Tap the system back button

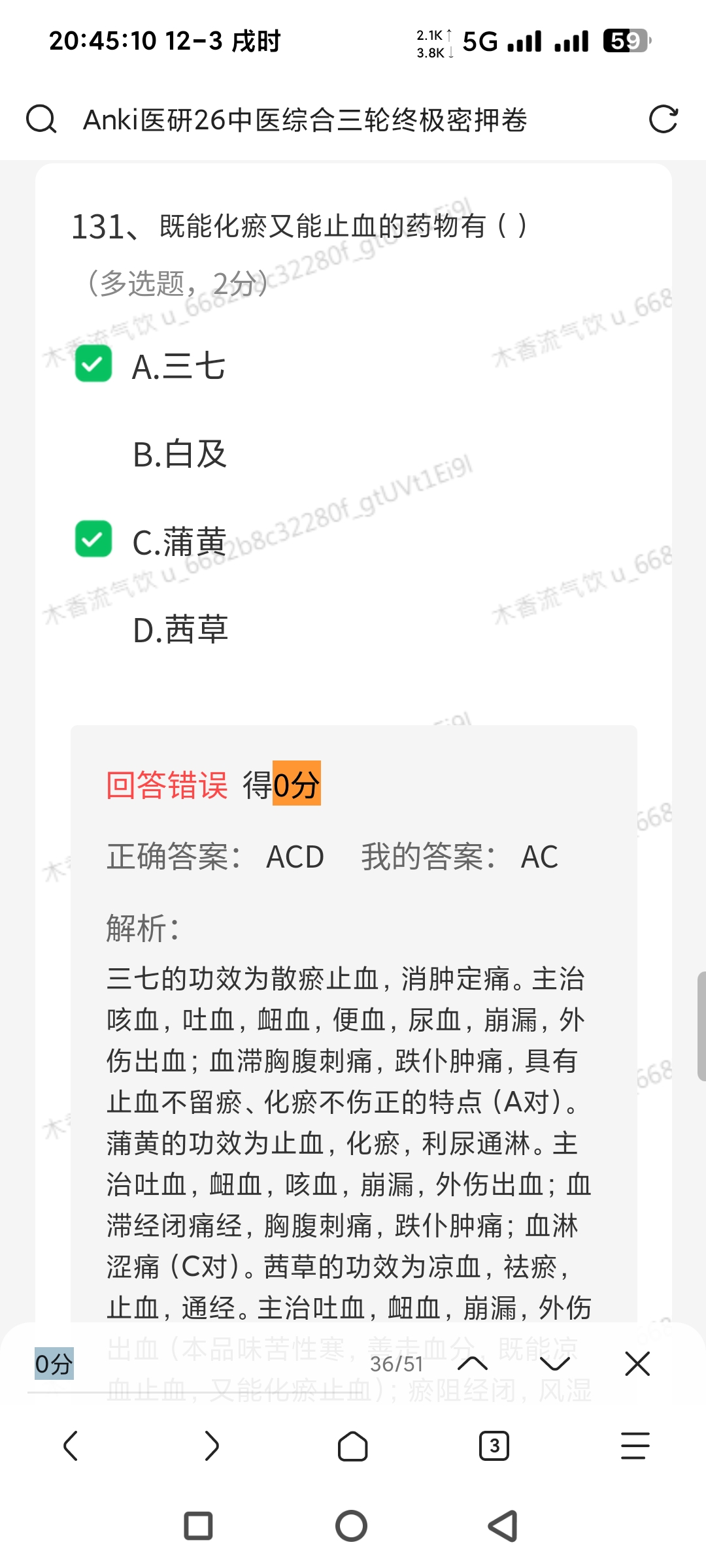point(503,1526)
